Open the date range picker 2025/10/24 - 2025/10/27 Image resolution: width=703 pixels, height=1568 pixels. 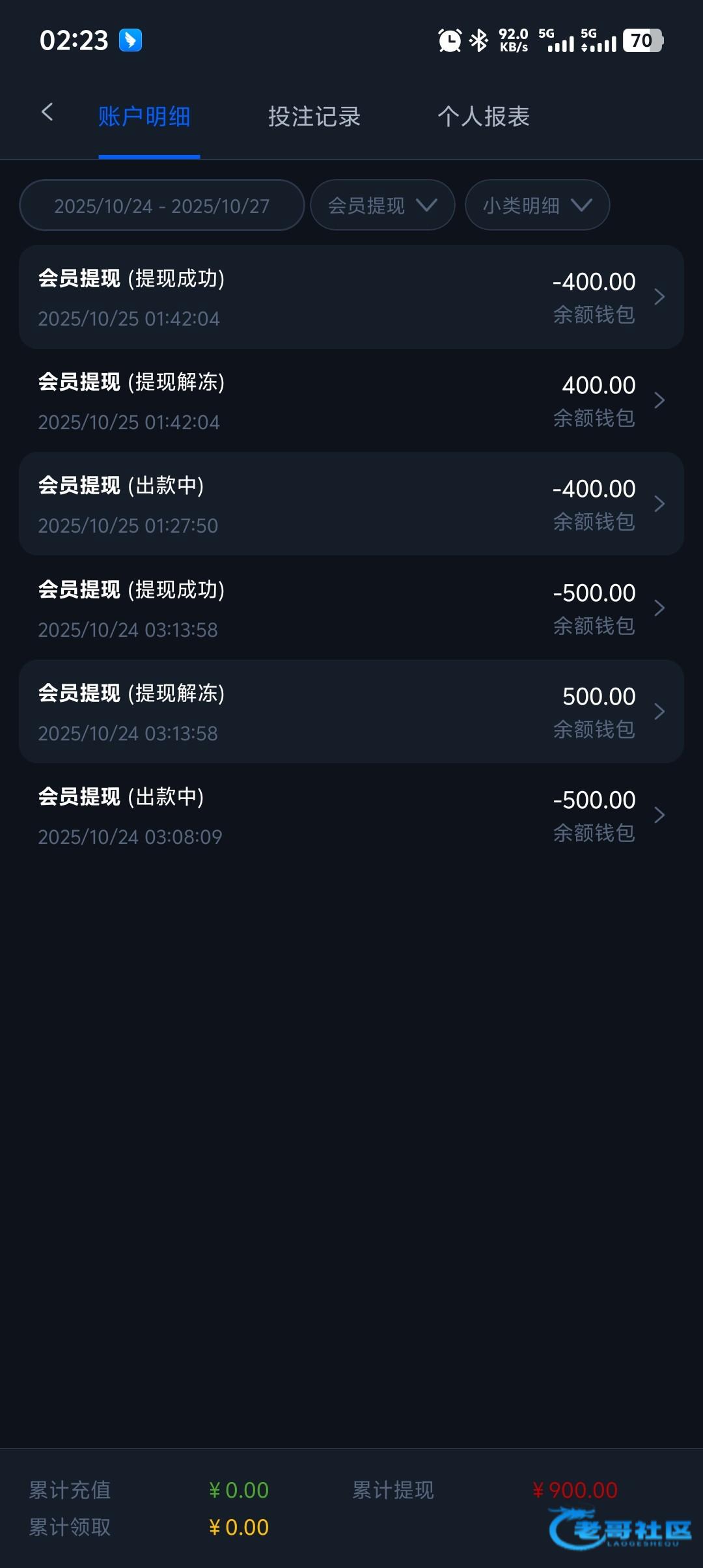click(x=161, y=206)
